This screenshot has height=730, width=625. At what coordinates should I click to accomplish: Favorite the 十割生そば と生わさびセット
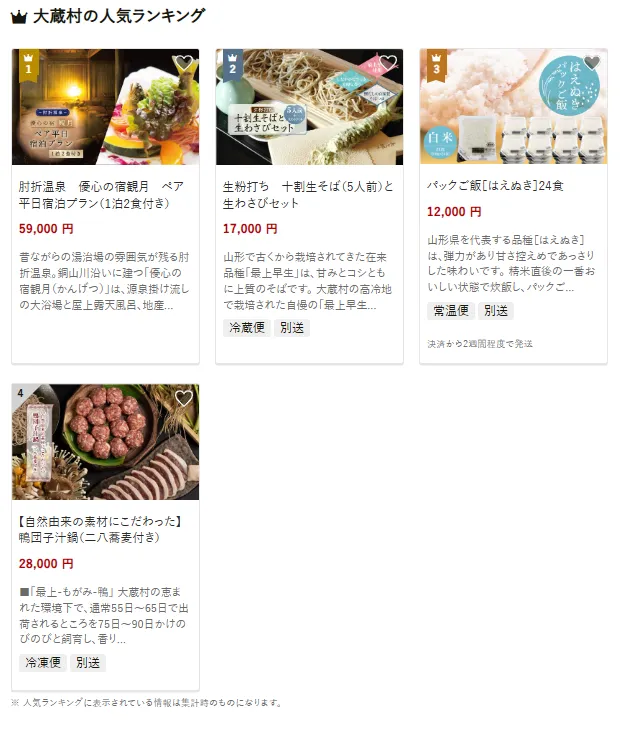388,63
